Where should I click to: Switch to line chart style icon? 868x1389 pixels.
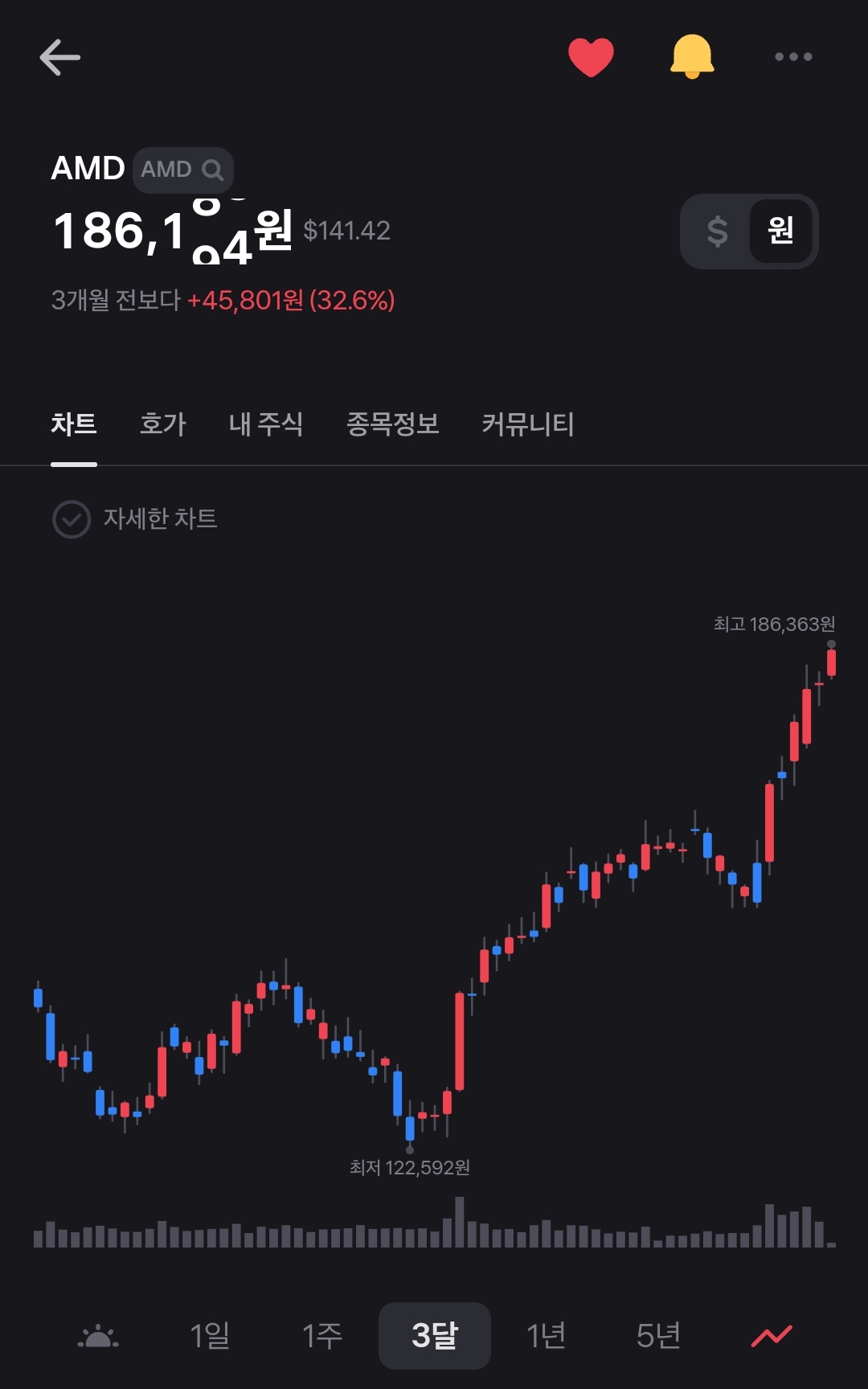tap(772, 1336)
